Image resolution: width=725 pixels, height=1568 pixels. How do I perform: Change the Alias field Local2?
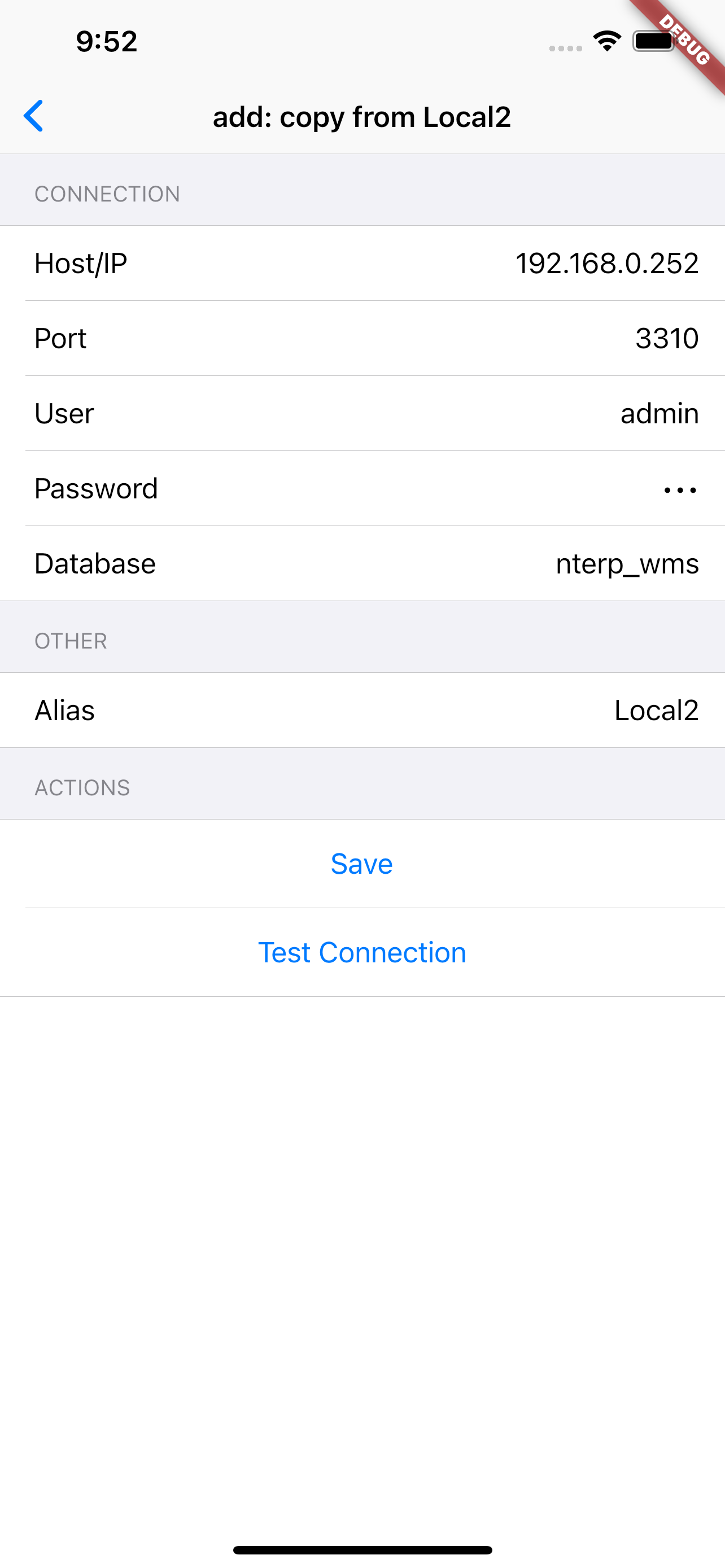click(x=362, y=711)
